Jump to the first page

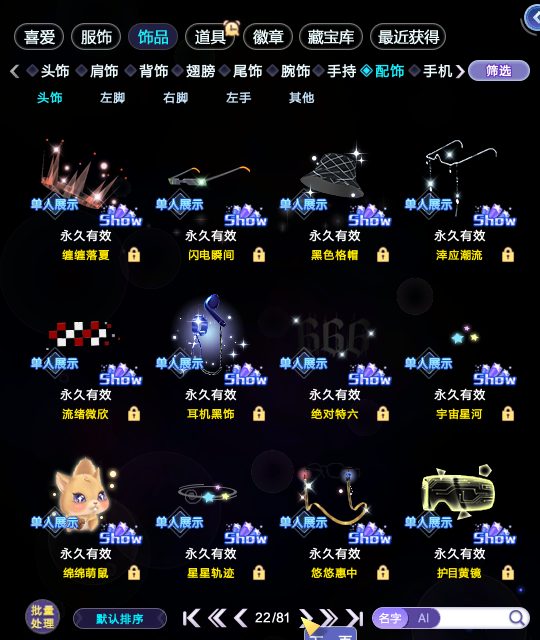[x=191, y=618]
